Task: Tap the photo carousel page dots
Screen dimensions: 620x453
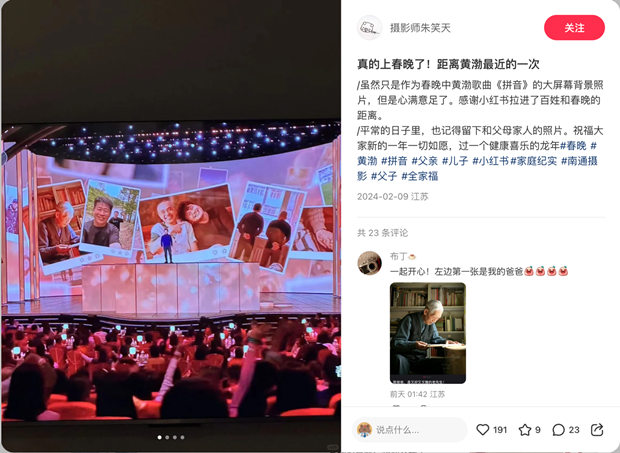Action: [170, 437]
